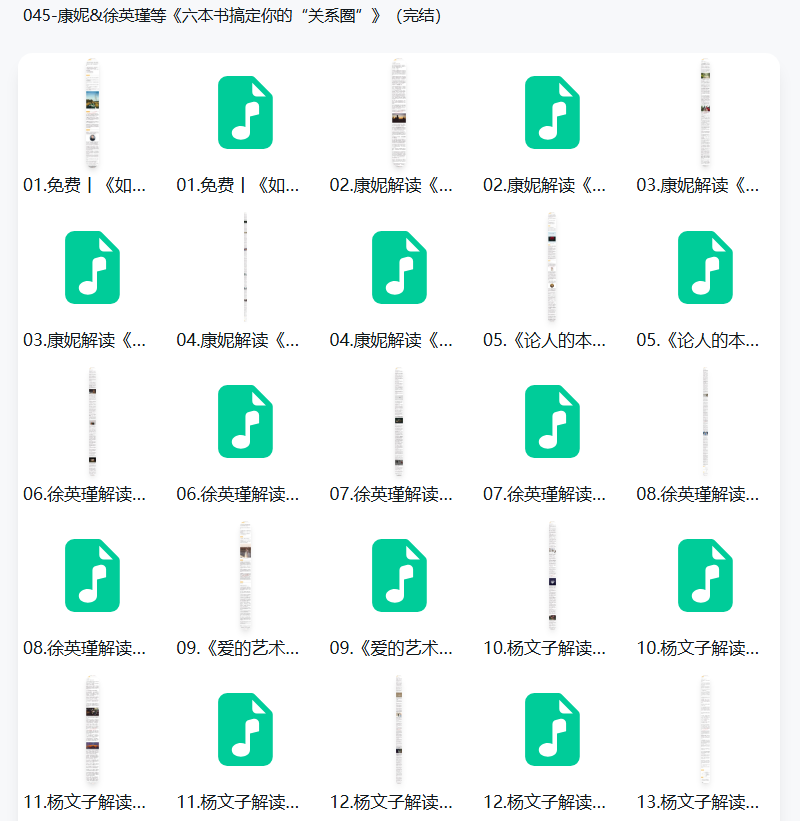Play the 02.康妮解读 audio file
The width and height of the screenshot is (800, 821).
coord(552,112)
